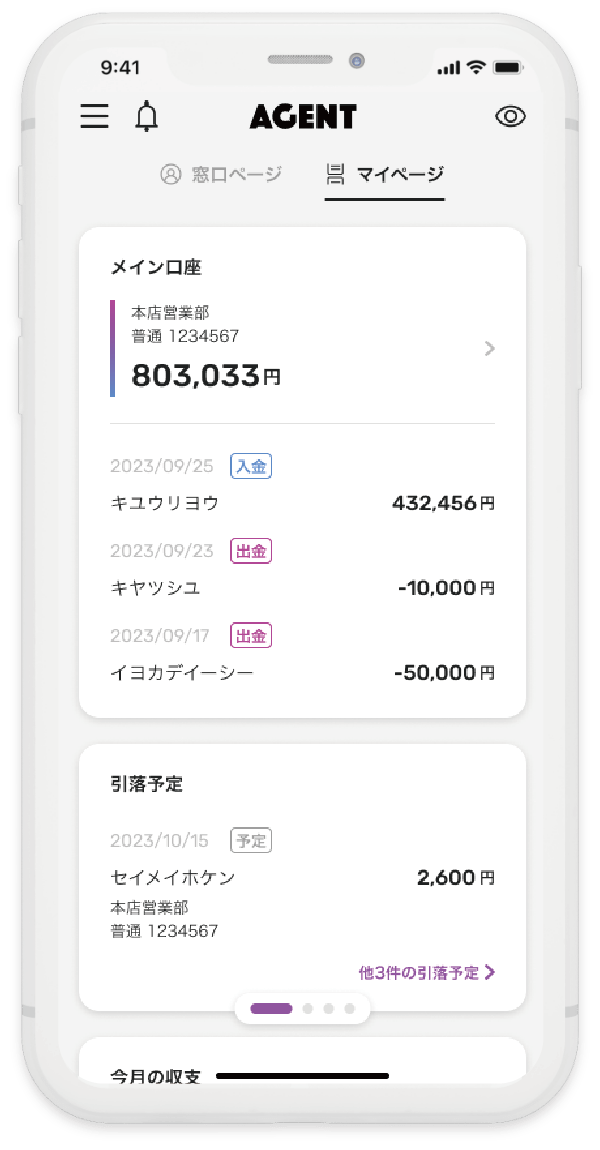This screenshot has width=600, height=1150.
Task: Open the セイメイホケン scheduled debit
Action: [x=302, y=885]
